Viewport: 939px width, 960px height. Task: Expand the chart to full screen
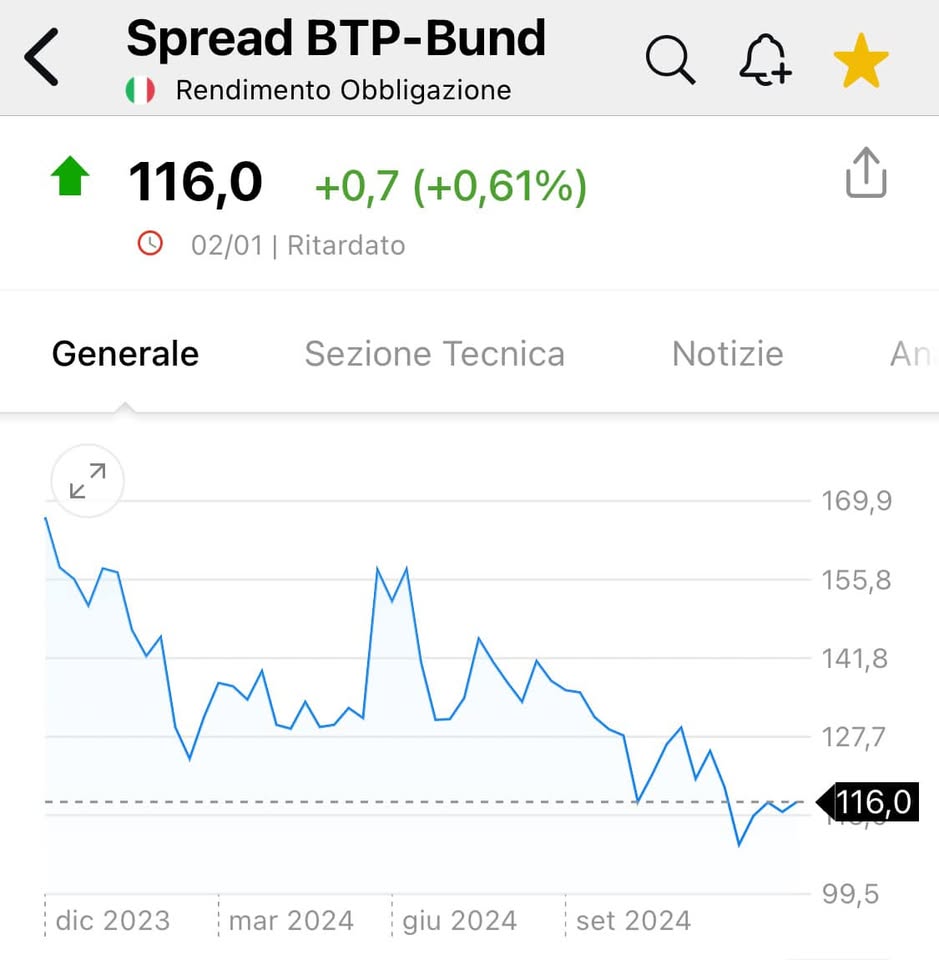point(87,481)
